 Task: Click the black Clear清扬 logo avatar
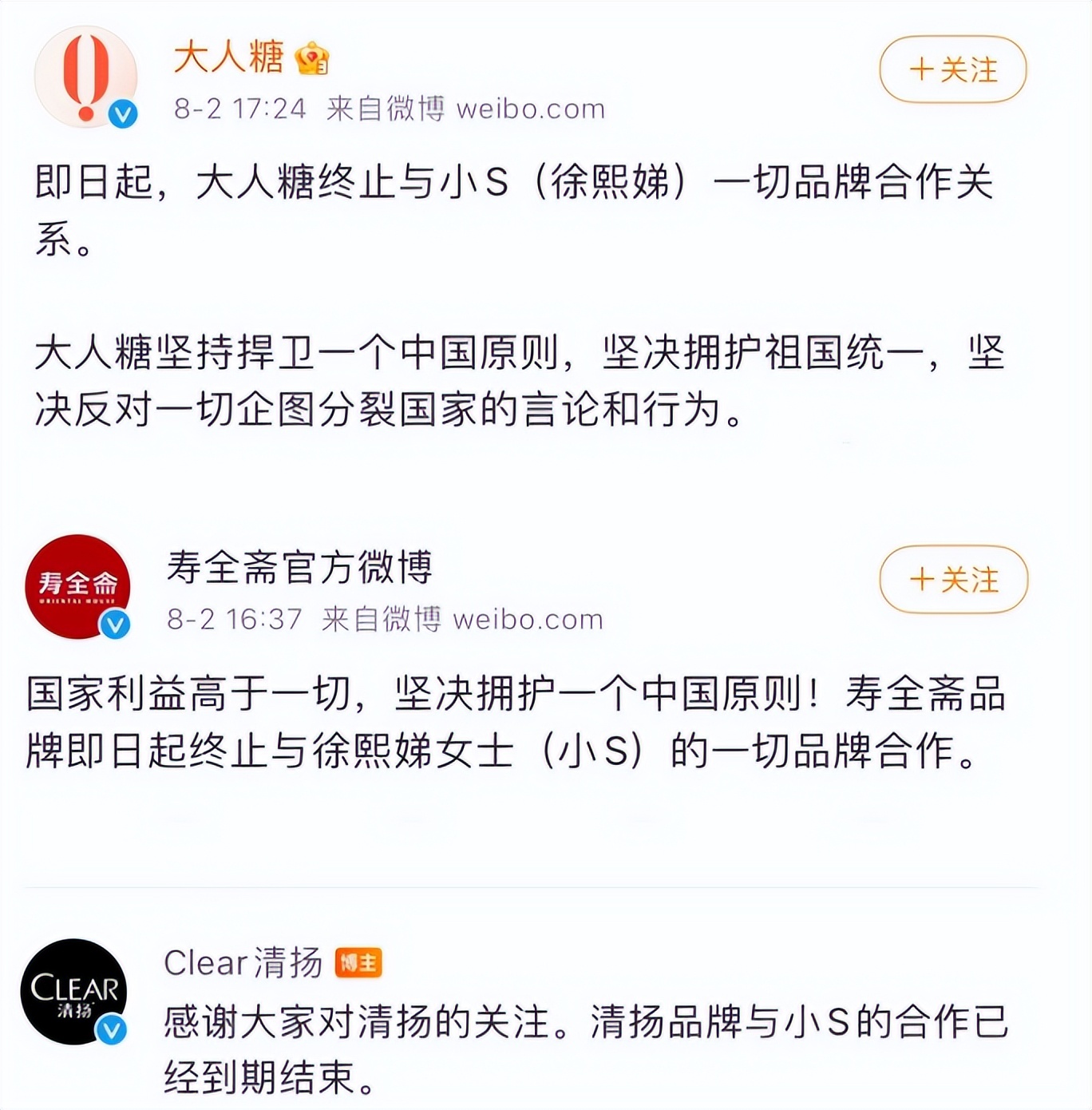pyautogui.click(x=76, y=990)
